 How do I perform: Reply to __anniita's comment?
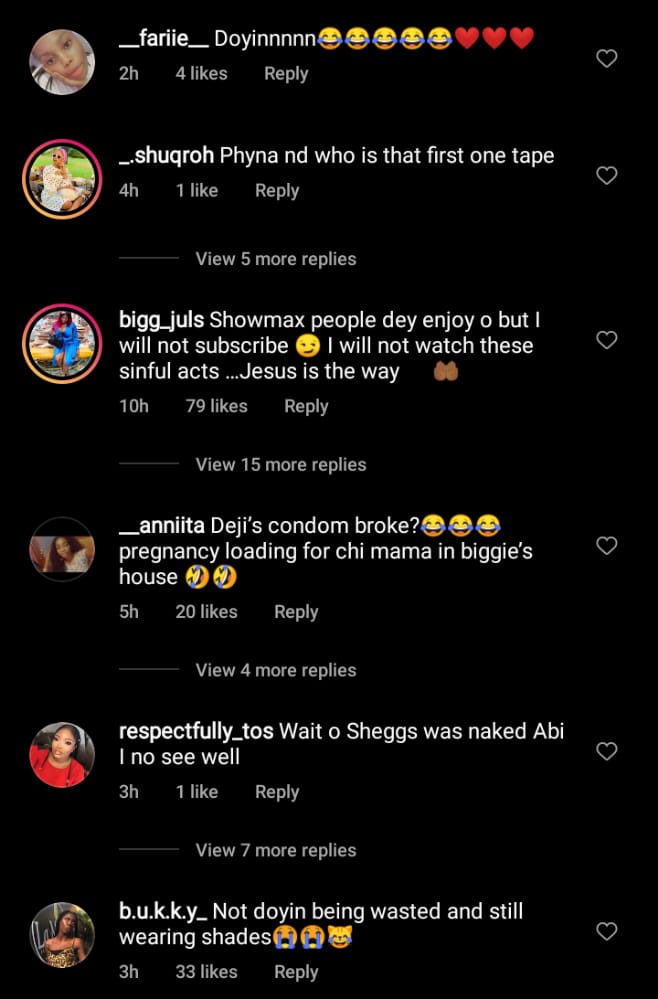pos(296,612)
